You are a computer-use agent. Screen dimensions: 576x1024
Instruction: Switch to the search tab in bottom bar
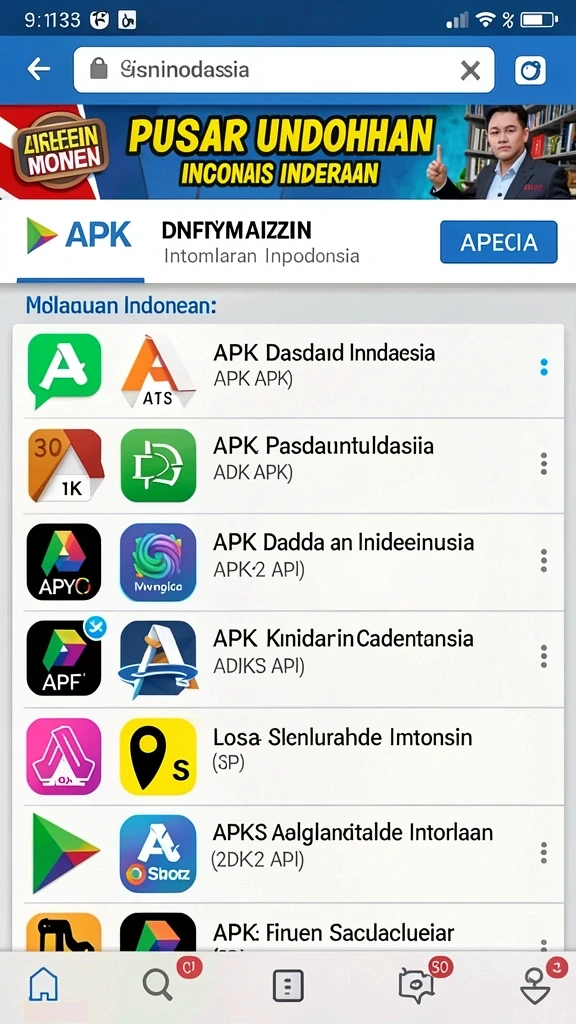click(x=158, y=985)
